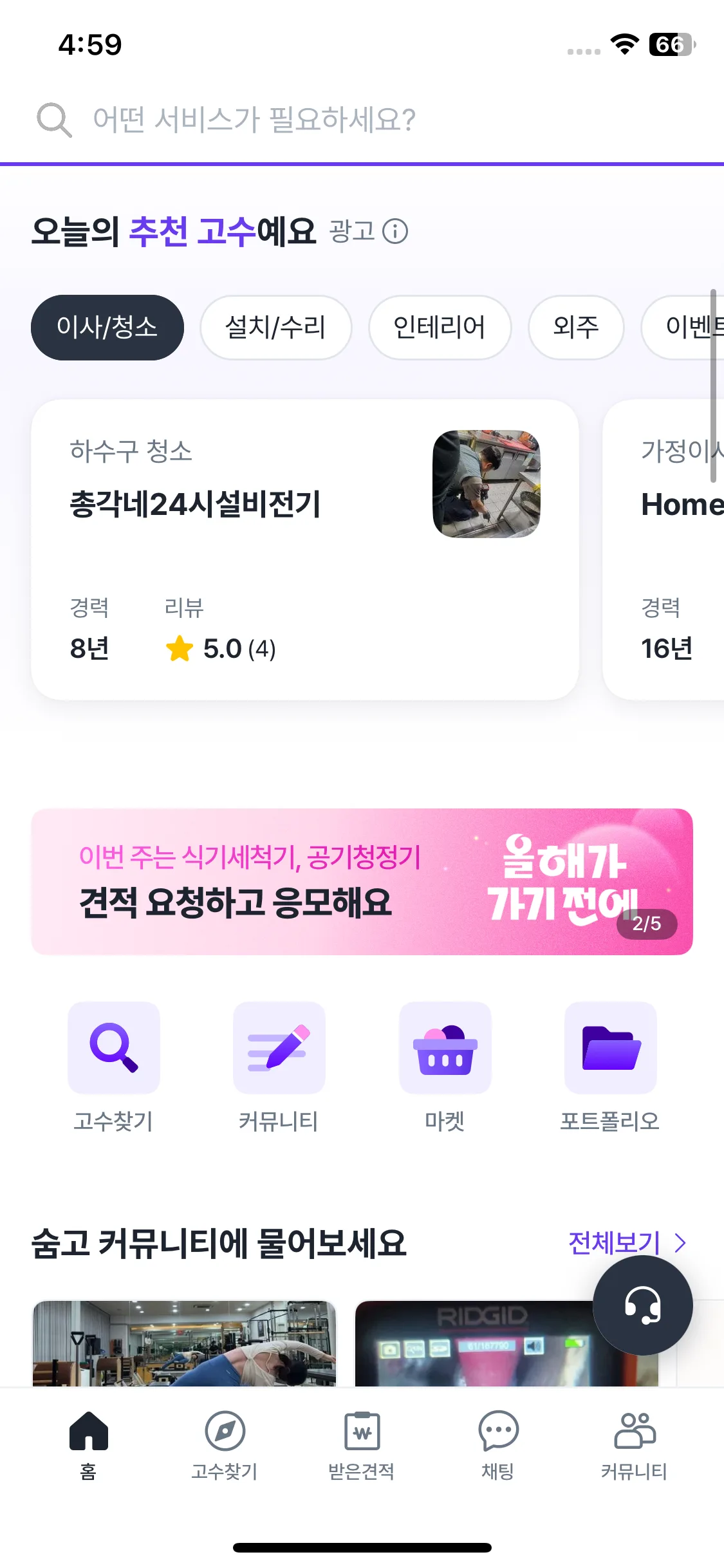This screenshot has width=724, height=1568.
Task: Open the customer support headset button
Action: coord(642,1305)
